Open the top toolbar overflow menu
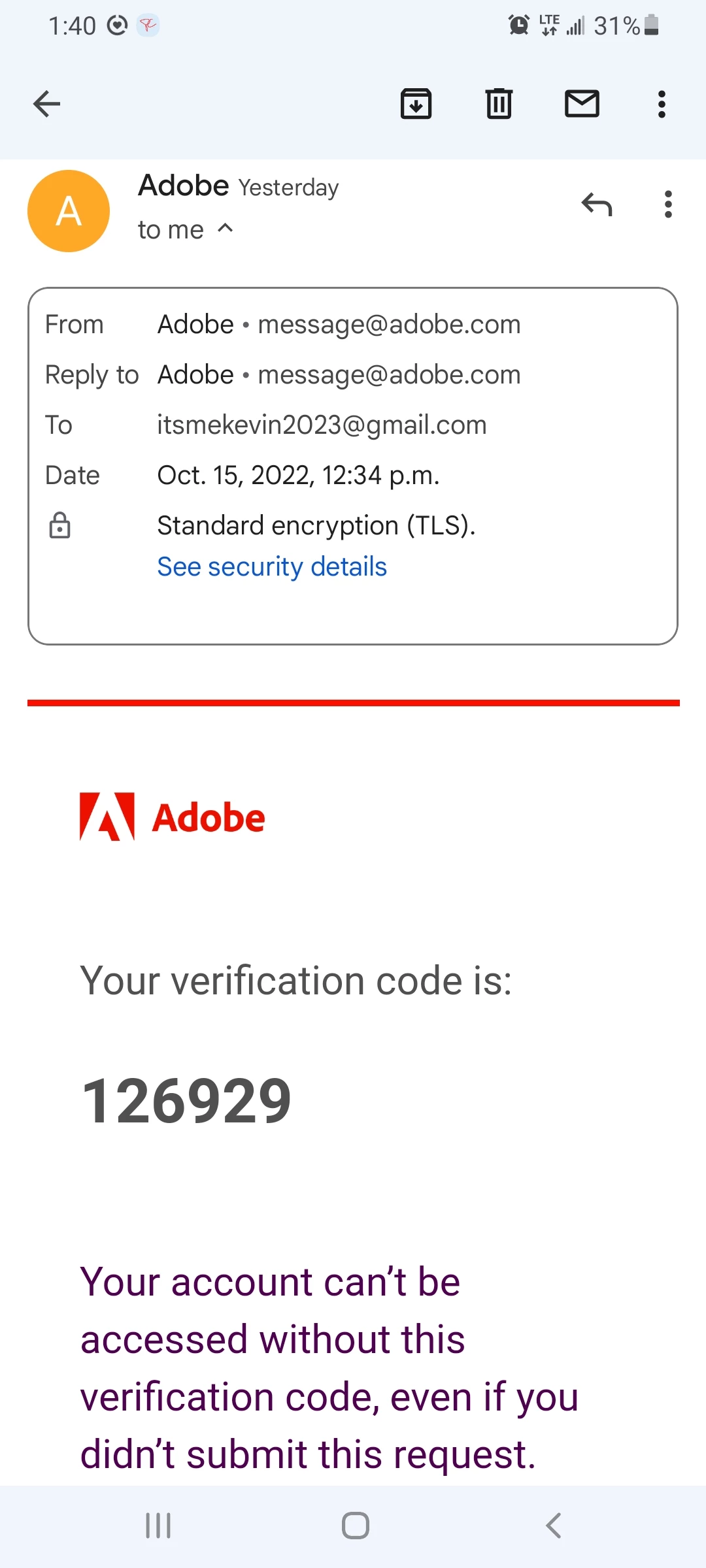Screen dimensions: 706x1568 [662, 104]
